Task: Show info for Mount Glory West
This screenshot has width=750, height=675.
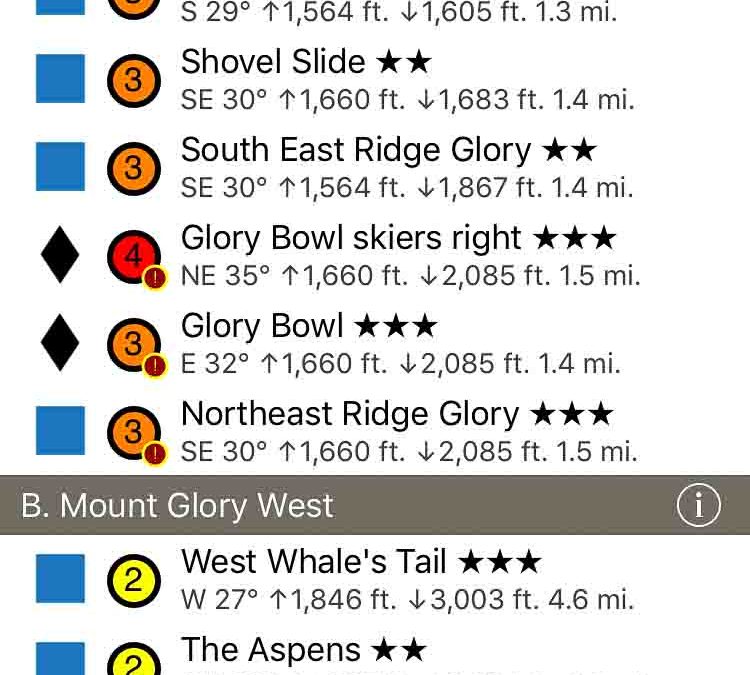Action: coord(698,506)
